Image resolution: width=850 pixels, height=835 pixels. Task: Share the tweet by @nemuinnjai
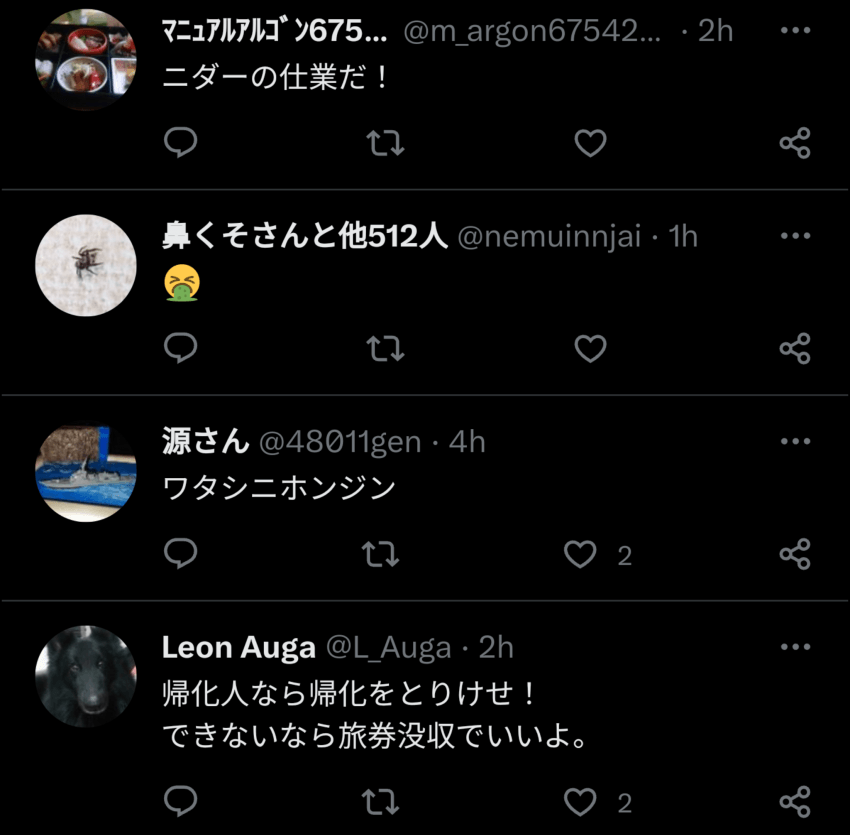click(795, 349)
